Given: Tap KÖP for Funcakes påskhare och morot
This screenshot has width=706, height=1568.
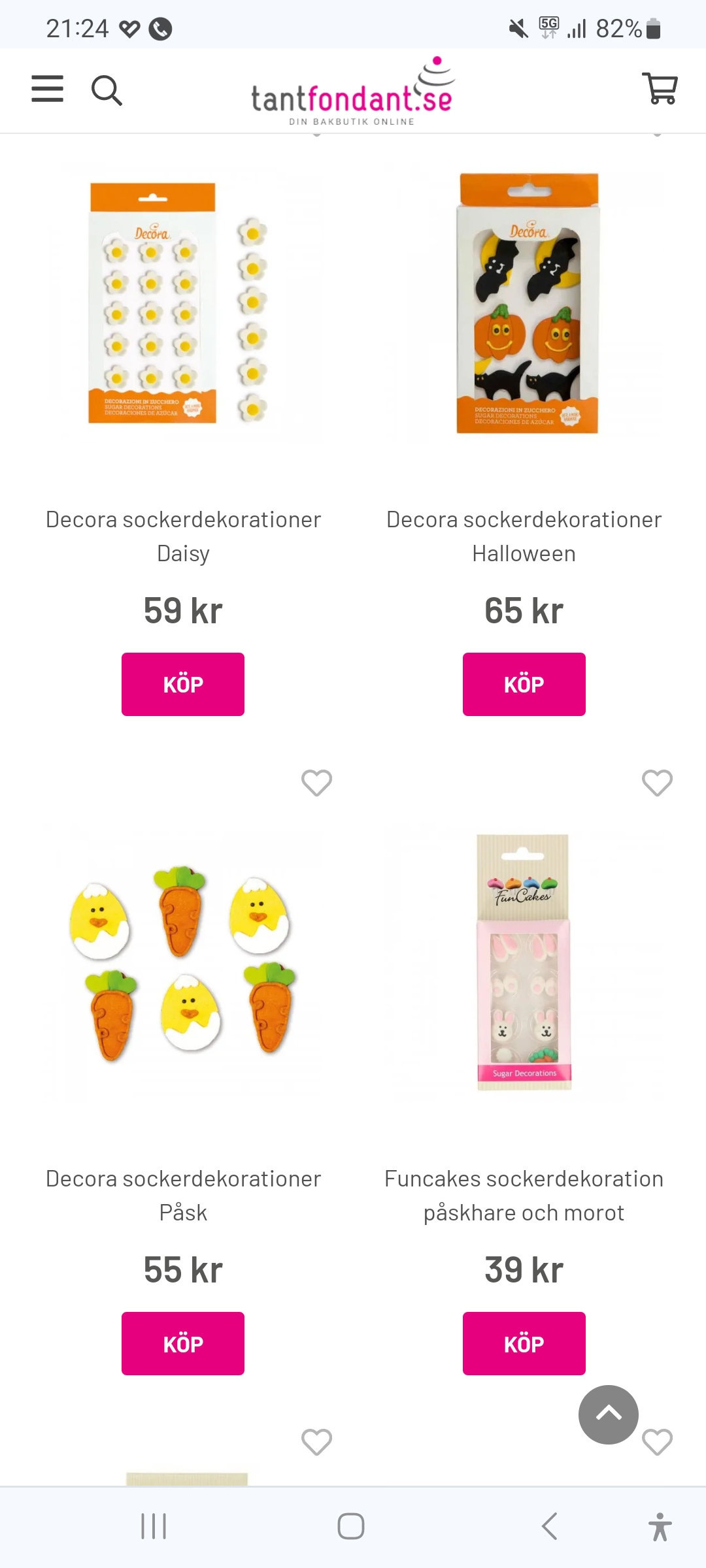Looking at the screenshot, I should (x=524, y=1343).
